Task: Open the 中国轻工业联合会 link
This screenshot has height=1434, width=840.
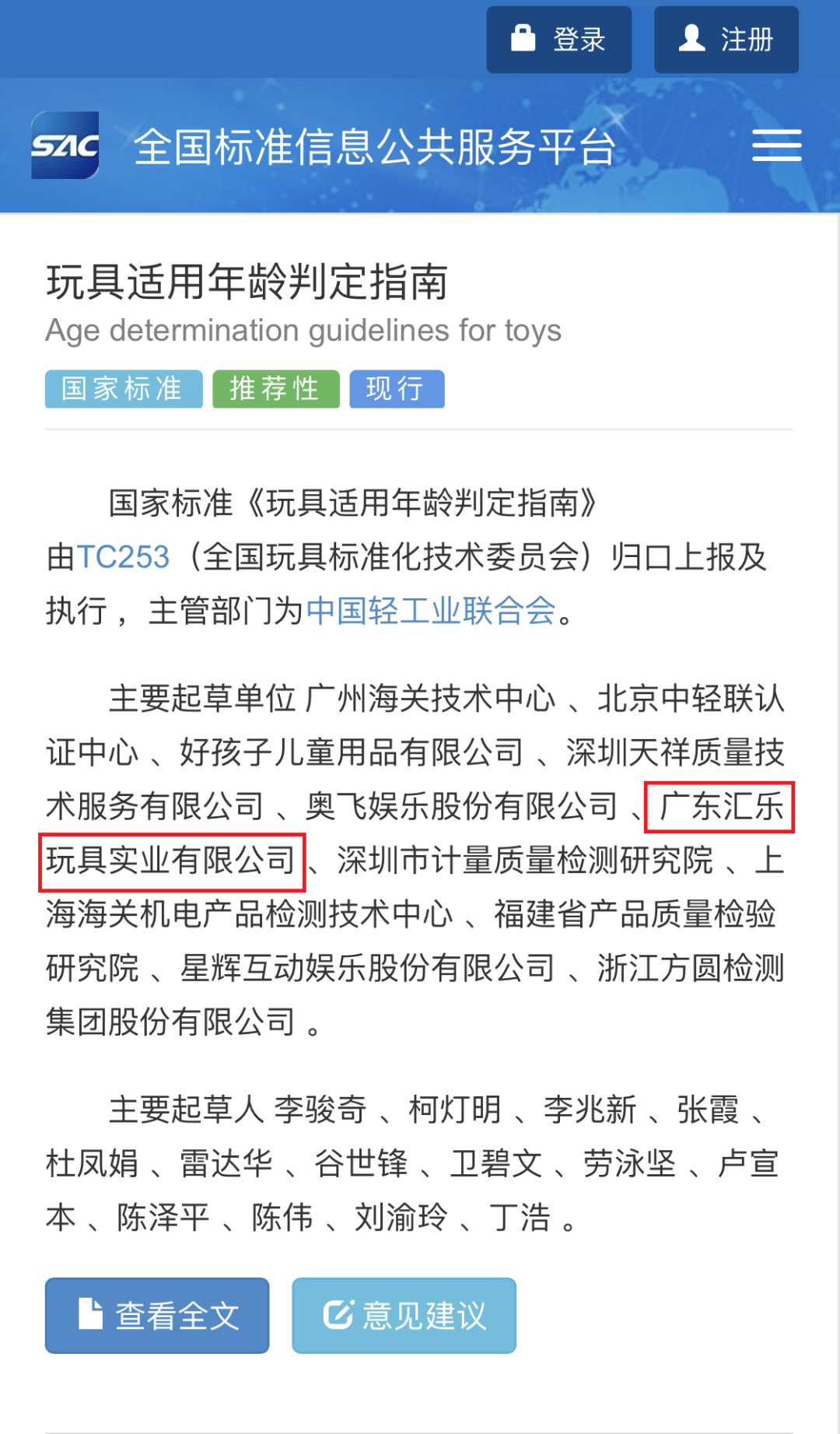Action: pos(431,611)
